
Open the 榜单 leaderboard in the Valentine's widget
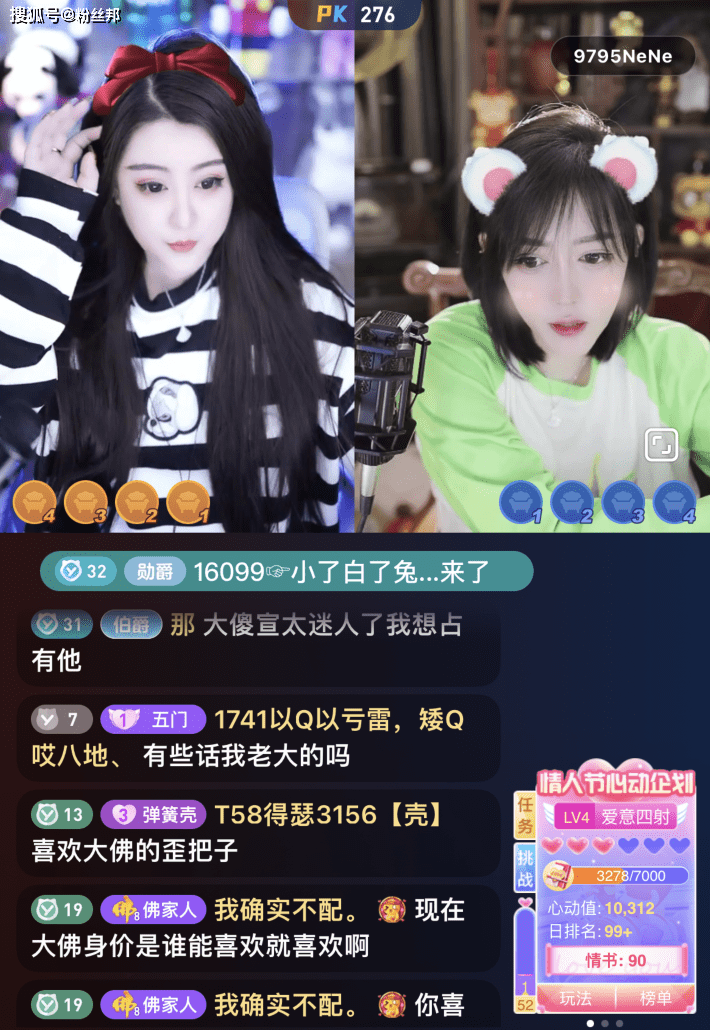coord(656,999)
